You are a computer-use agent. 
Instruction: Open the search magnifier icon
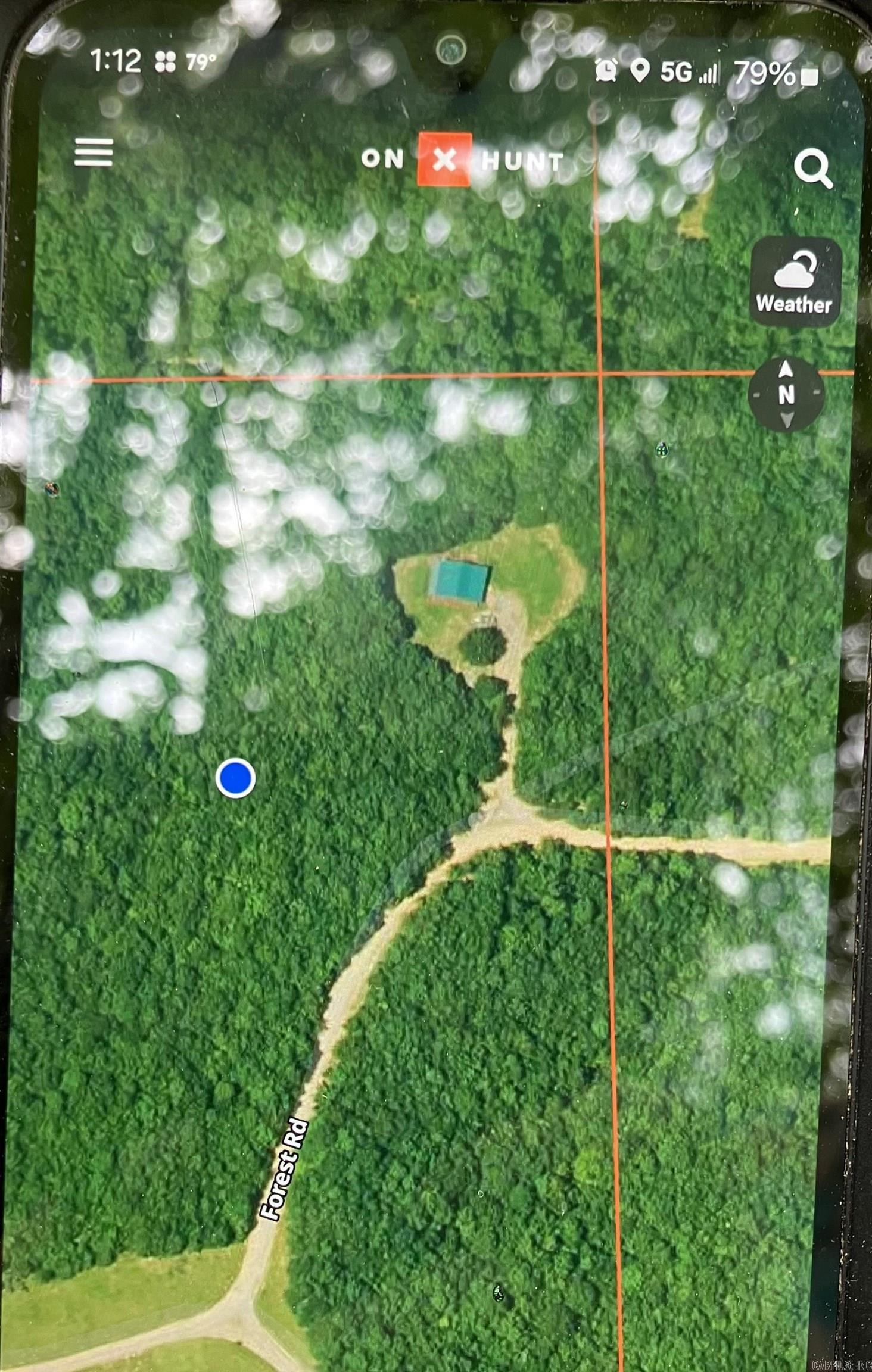tap(813, 169)
